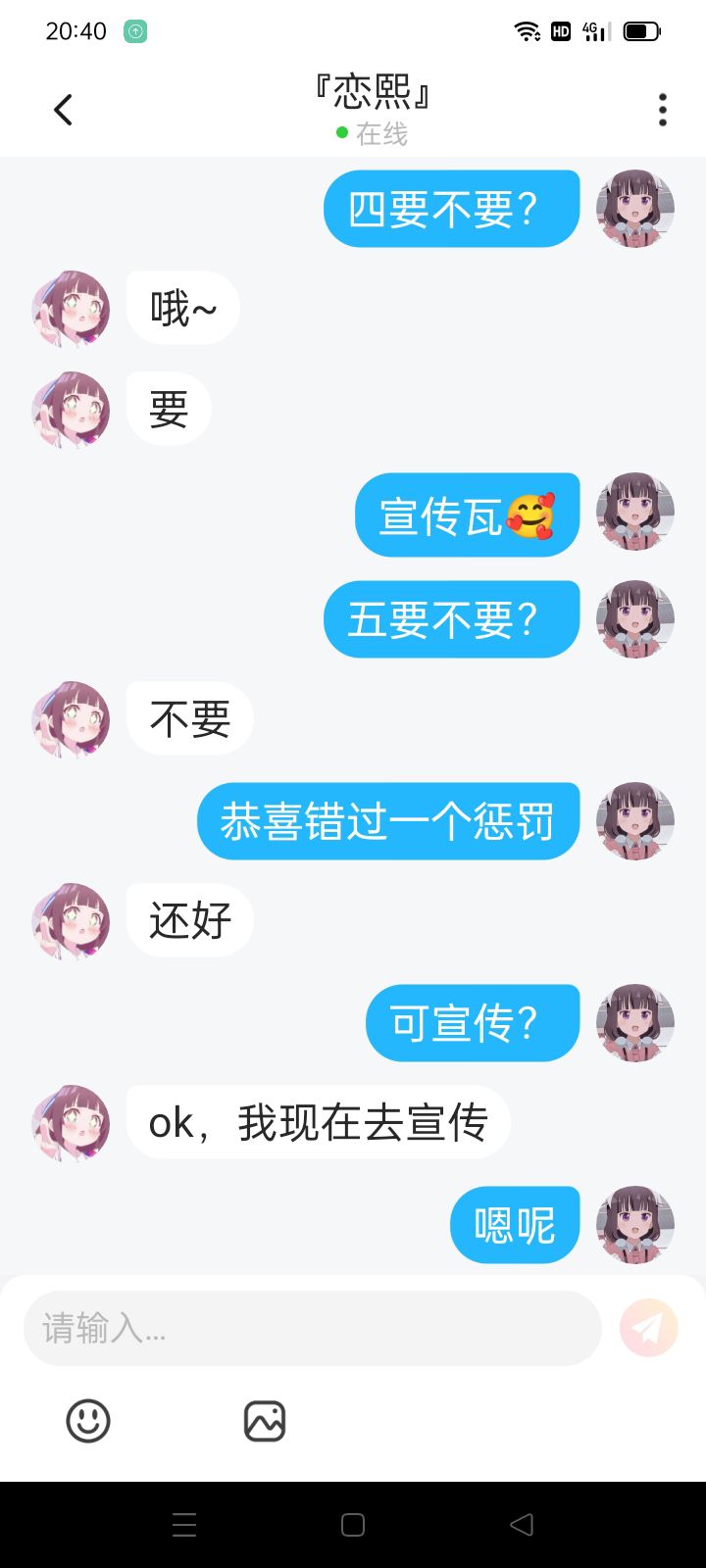Open the three-dot overflow menu

click(x=663, y=110)
